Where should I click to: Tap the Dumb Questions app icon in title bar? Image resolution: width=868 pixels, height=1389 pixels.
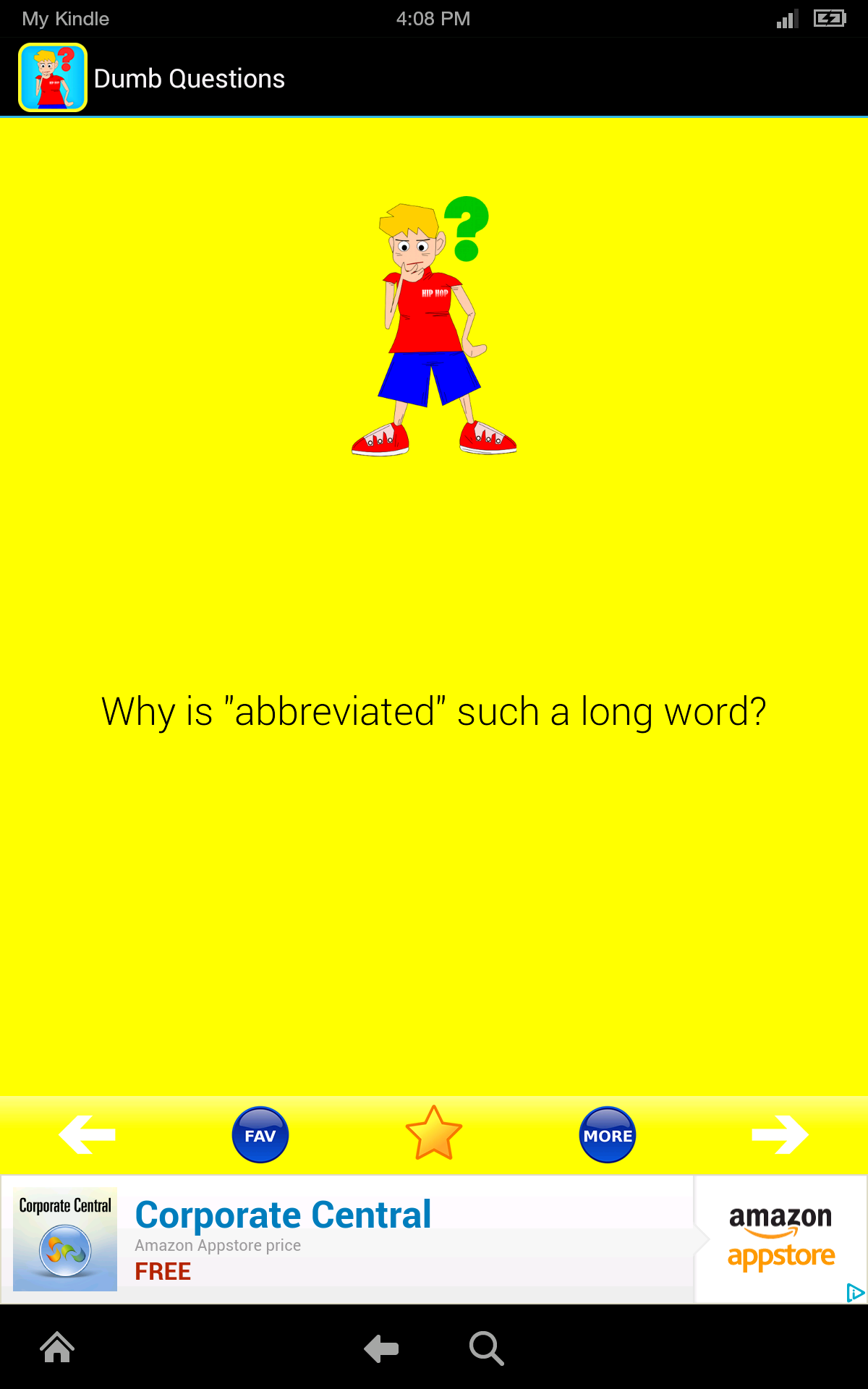pos(52,77)
